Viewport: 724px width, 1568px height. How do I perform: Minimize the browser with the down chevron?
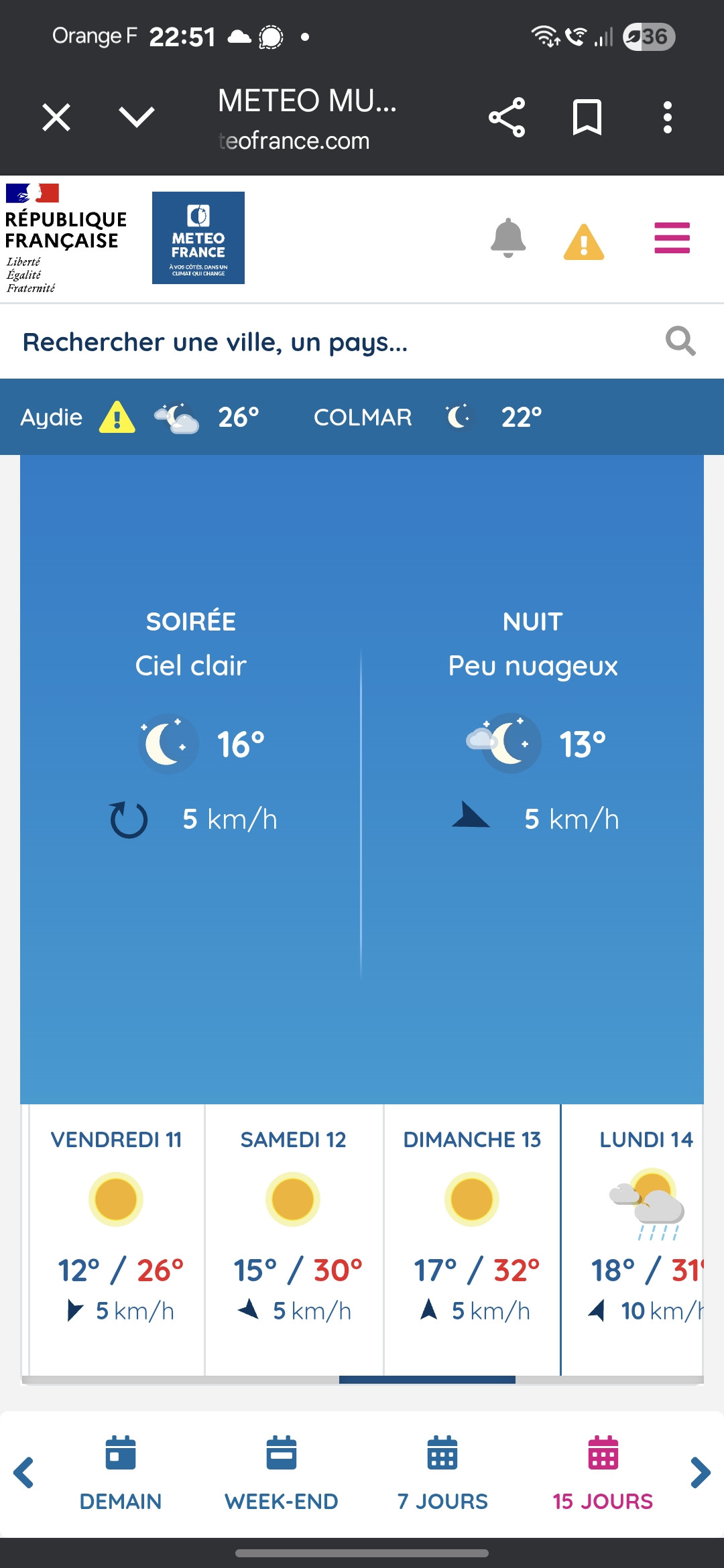pos(137,117)
